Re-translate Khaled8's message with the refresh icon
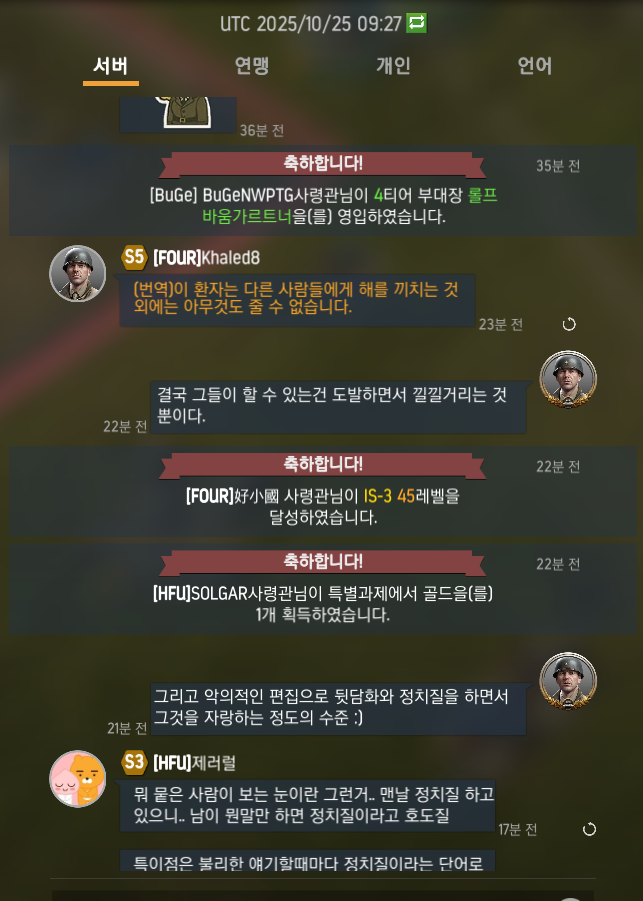The image size is (643, 901). tap(569, 324)
